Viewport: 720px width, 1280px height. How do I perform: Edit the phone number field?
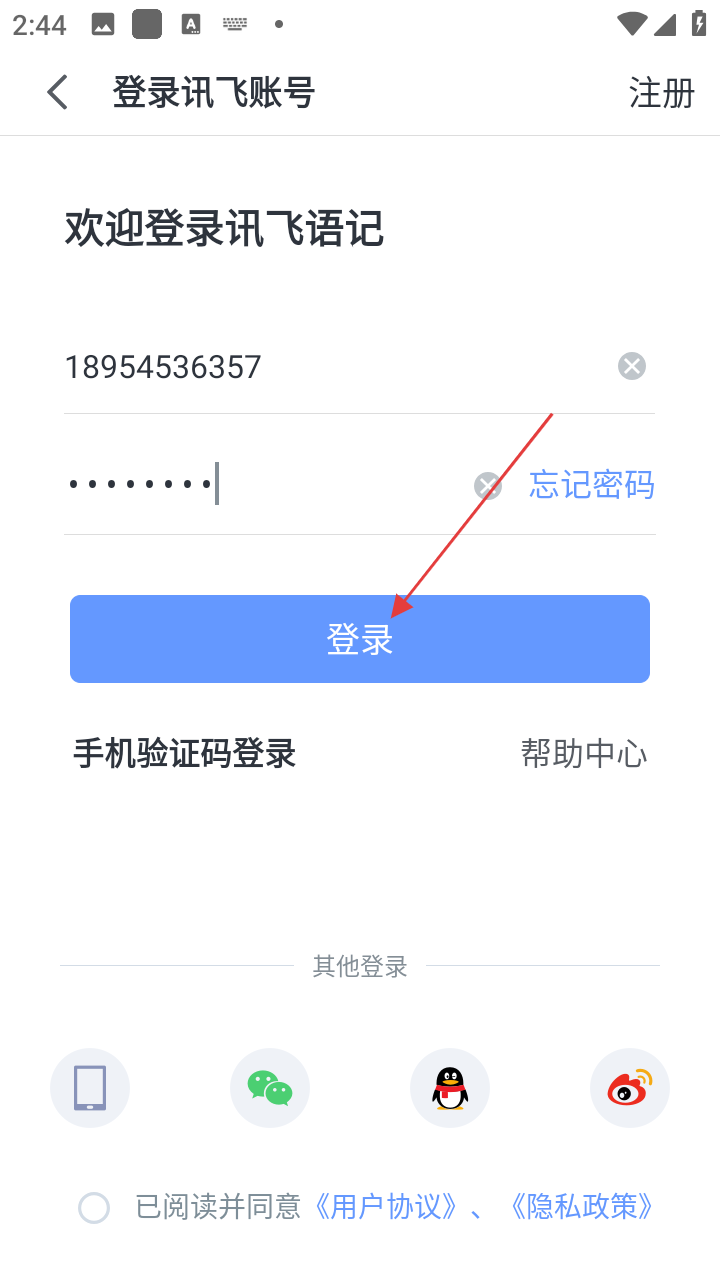pos(300,367)
